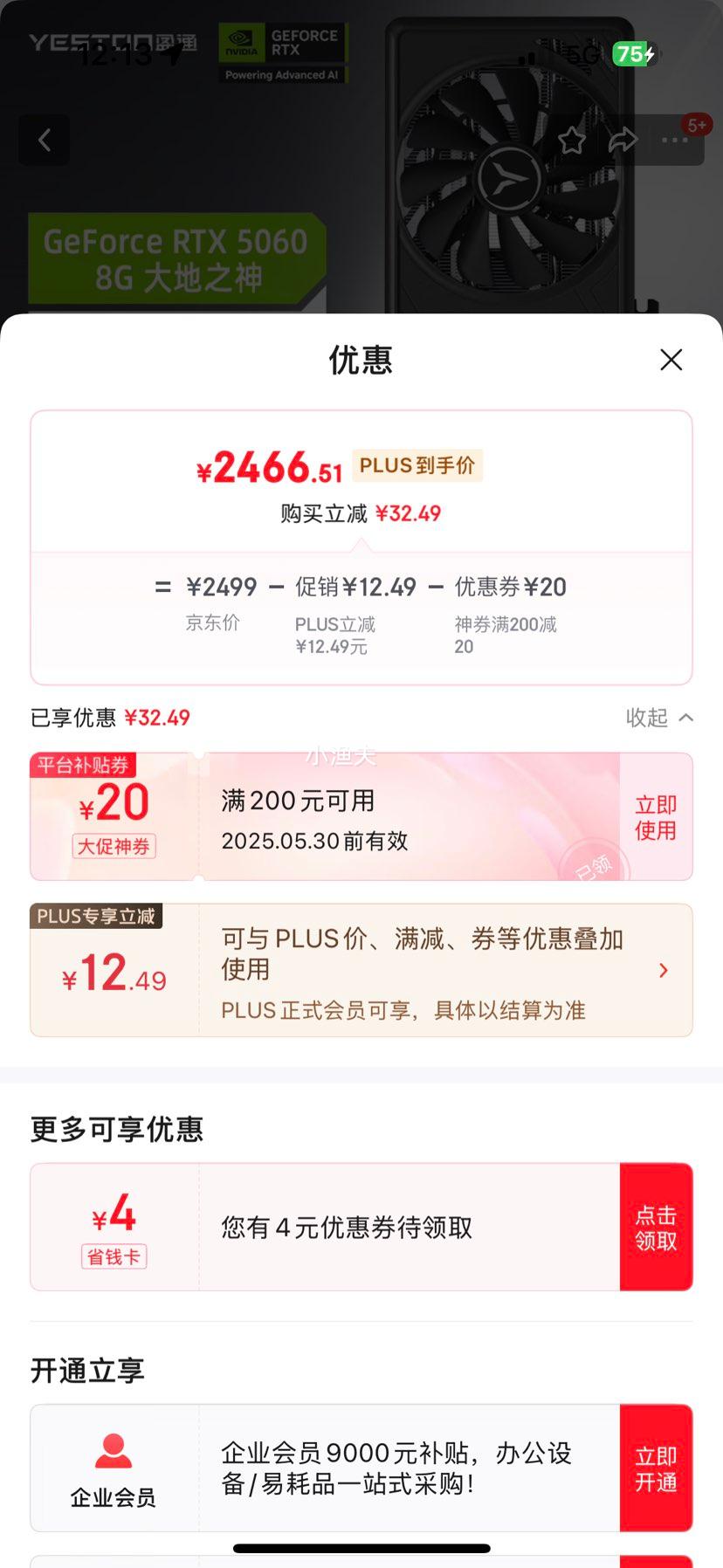The image size is (723, 1568).
Task: Claim the ¥4 省钱卡 coupon via 点击领取
Action: pos(656,1227)
